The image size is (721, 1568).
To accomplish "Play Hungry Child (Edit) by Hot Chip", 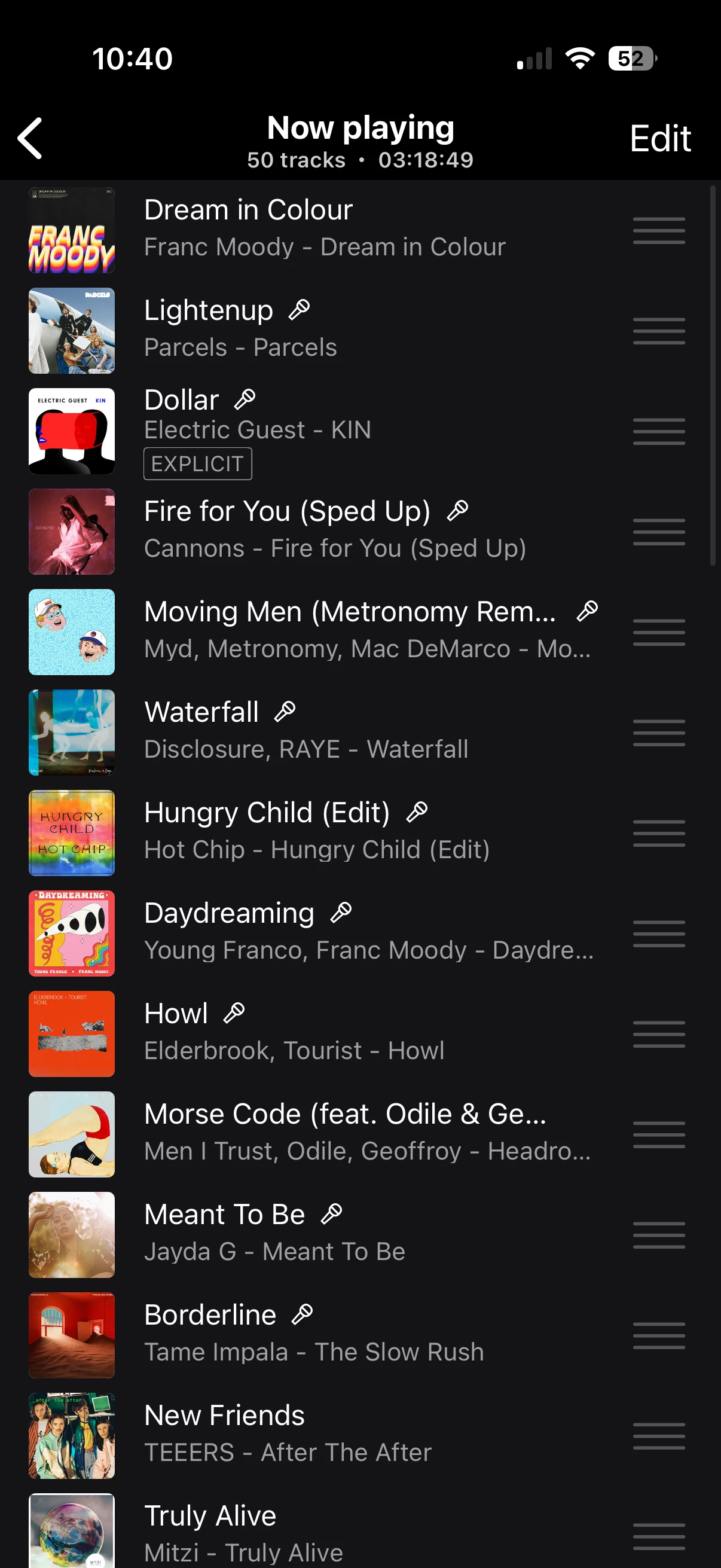I will point(316,830).
